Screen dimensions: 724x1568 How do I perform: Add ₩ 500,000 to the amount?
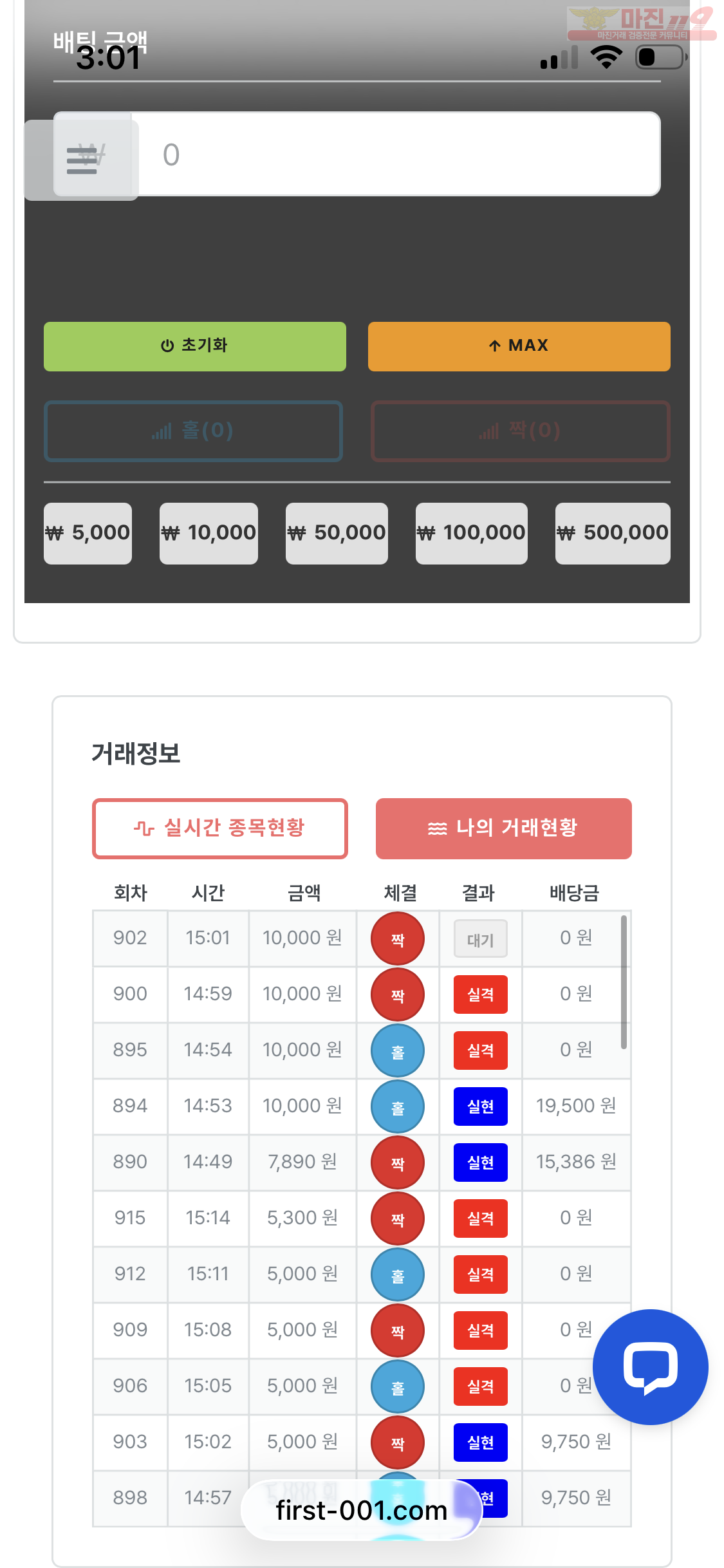coord(613,533)
